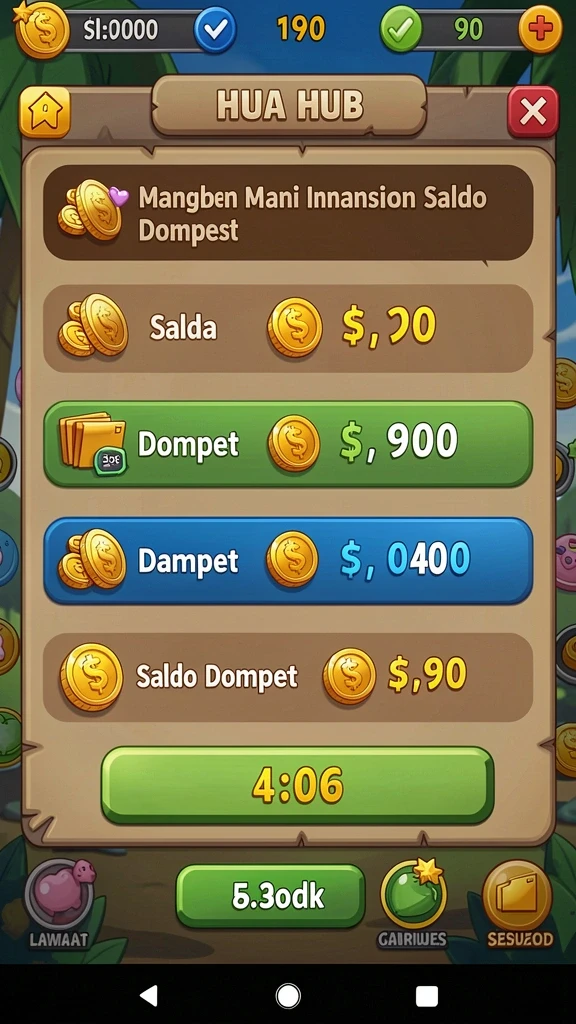576x1024 pixels.
Task: Tap the blue checkmark badge at top
Action: coord(216,29)
